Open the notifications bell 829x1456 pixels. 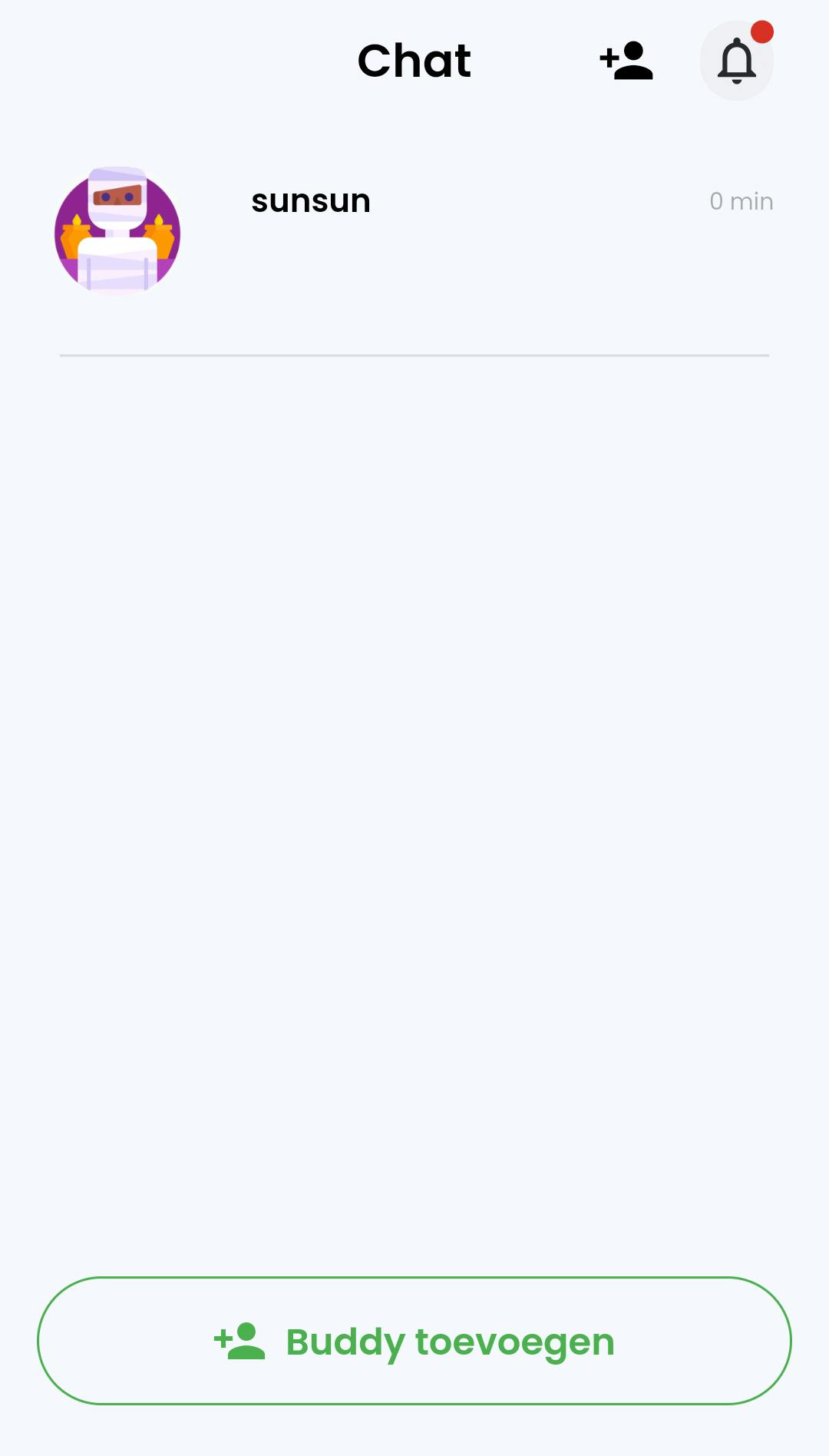(x=736, y=61)
